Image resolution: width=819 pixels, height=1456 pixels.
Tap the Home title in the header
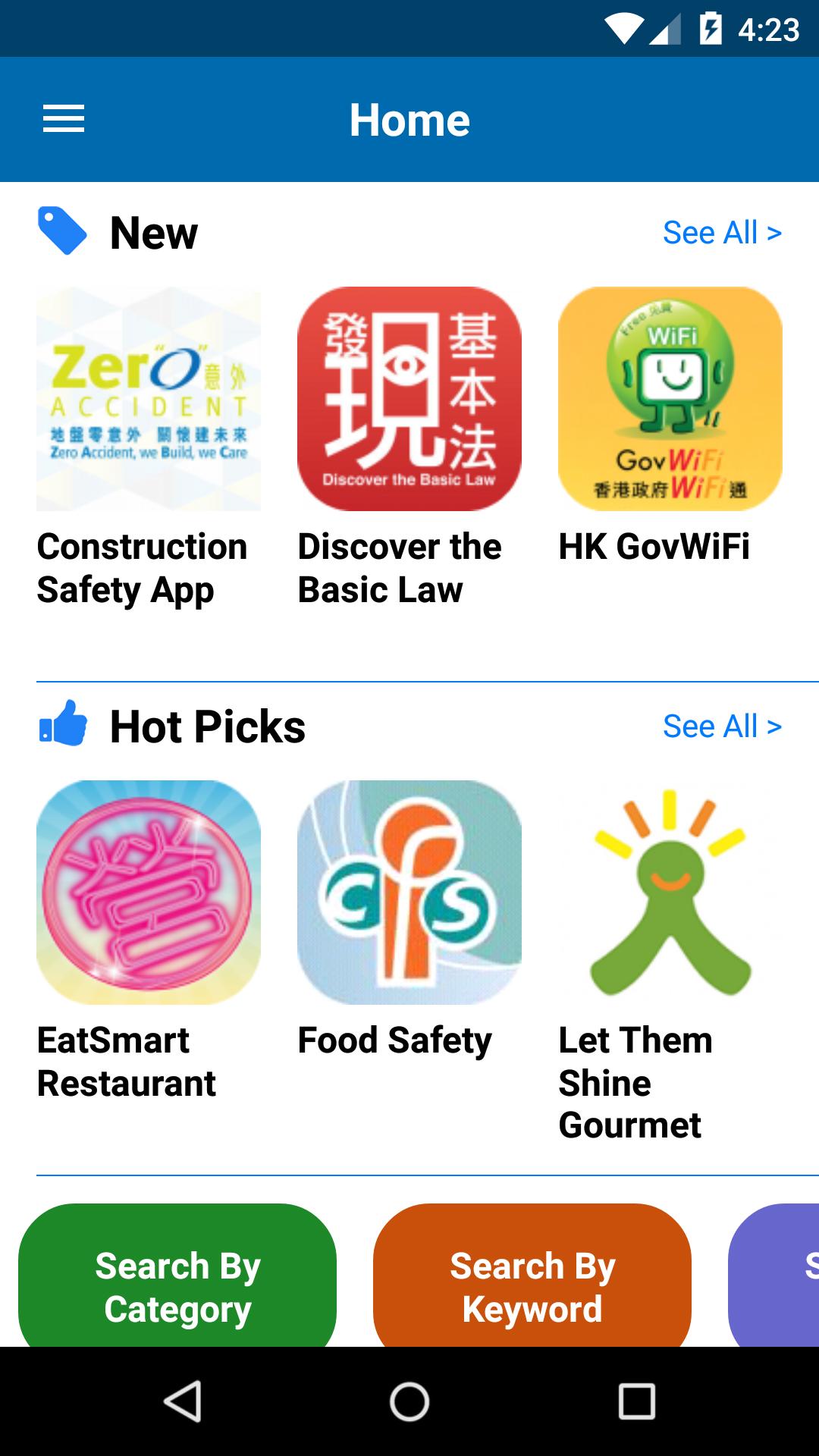pyautogui.click(x=409, y=118)
